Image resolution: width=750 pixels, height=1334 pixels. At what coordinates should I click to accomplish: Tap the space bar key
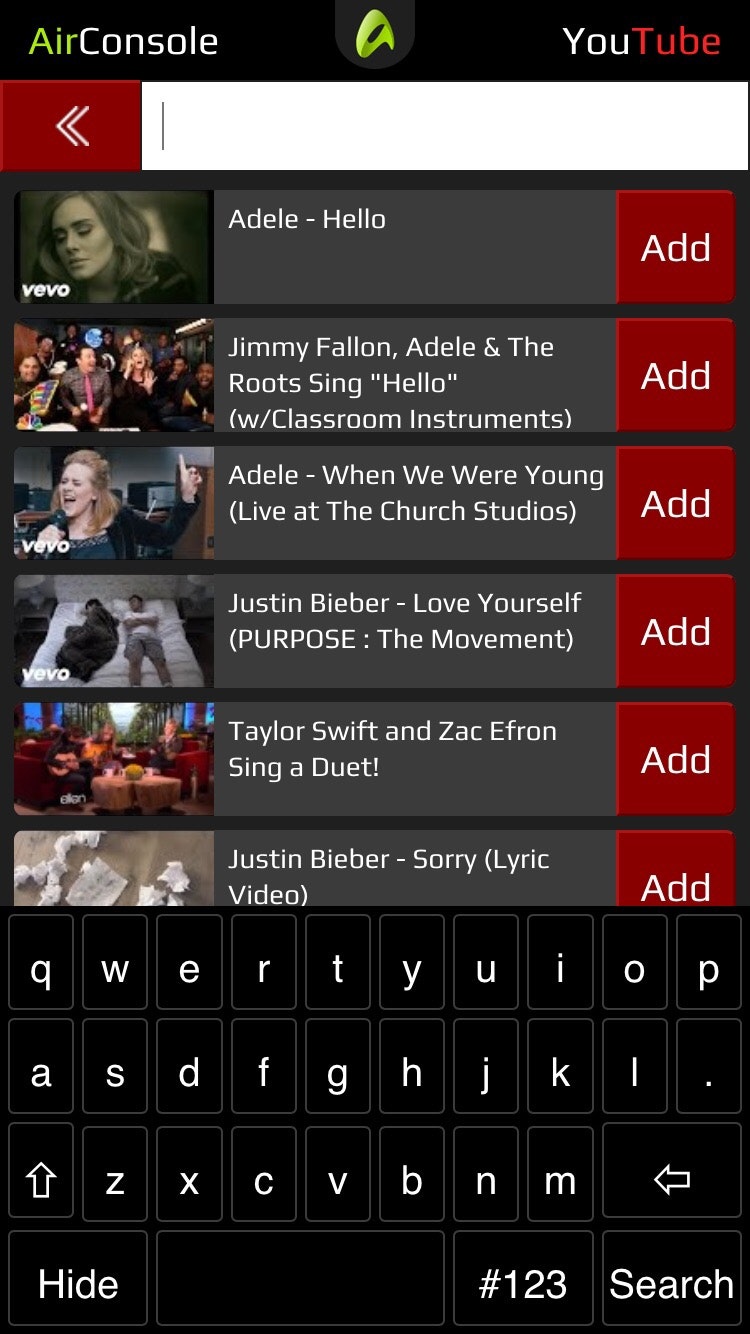pyautogui.click(x=300, y=1283)
